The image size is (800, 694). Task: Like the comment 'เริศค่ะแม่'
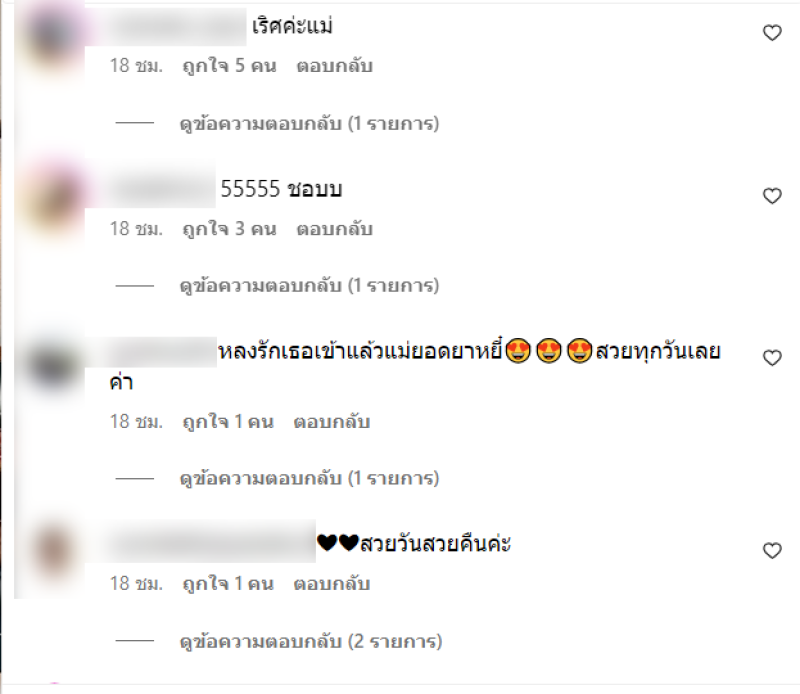coord(772,33)
